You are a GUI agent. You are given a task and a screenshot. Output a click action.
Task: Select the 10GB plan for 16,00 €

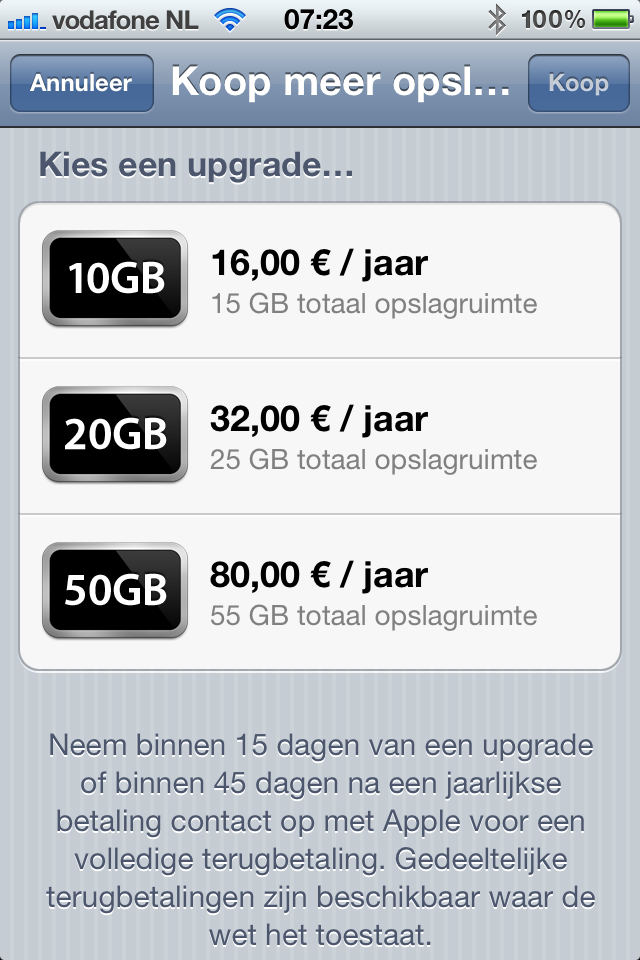(x=320, y=279)
